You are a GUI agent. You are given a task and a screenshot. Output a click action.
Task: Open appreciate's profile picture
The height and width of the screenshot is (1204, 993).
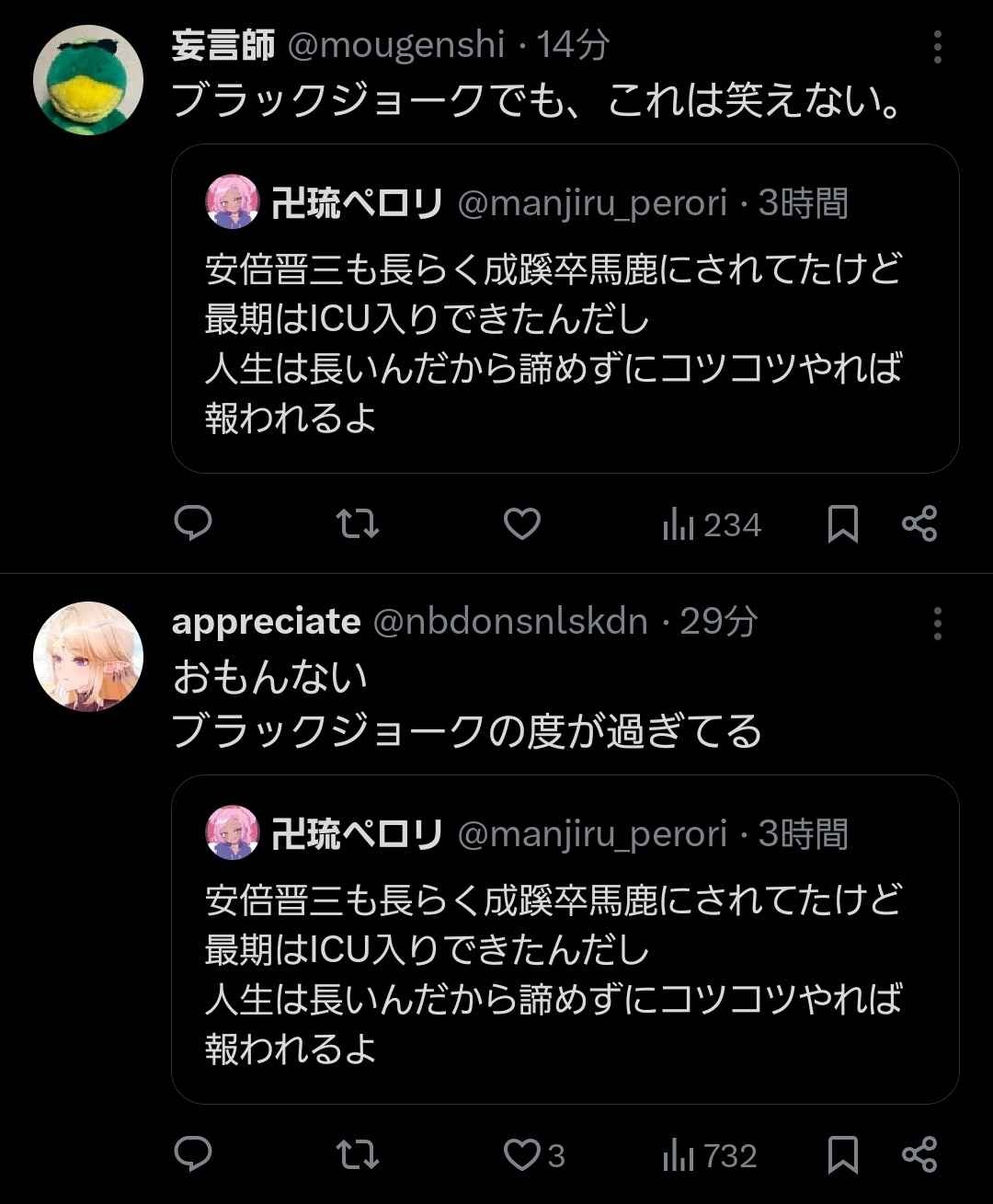88,657
